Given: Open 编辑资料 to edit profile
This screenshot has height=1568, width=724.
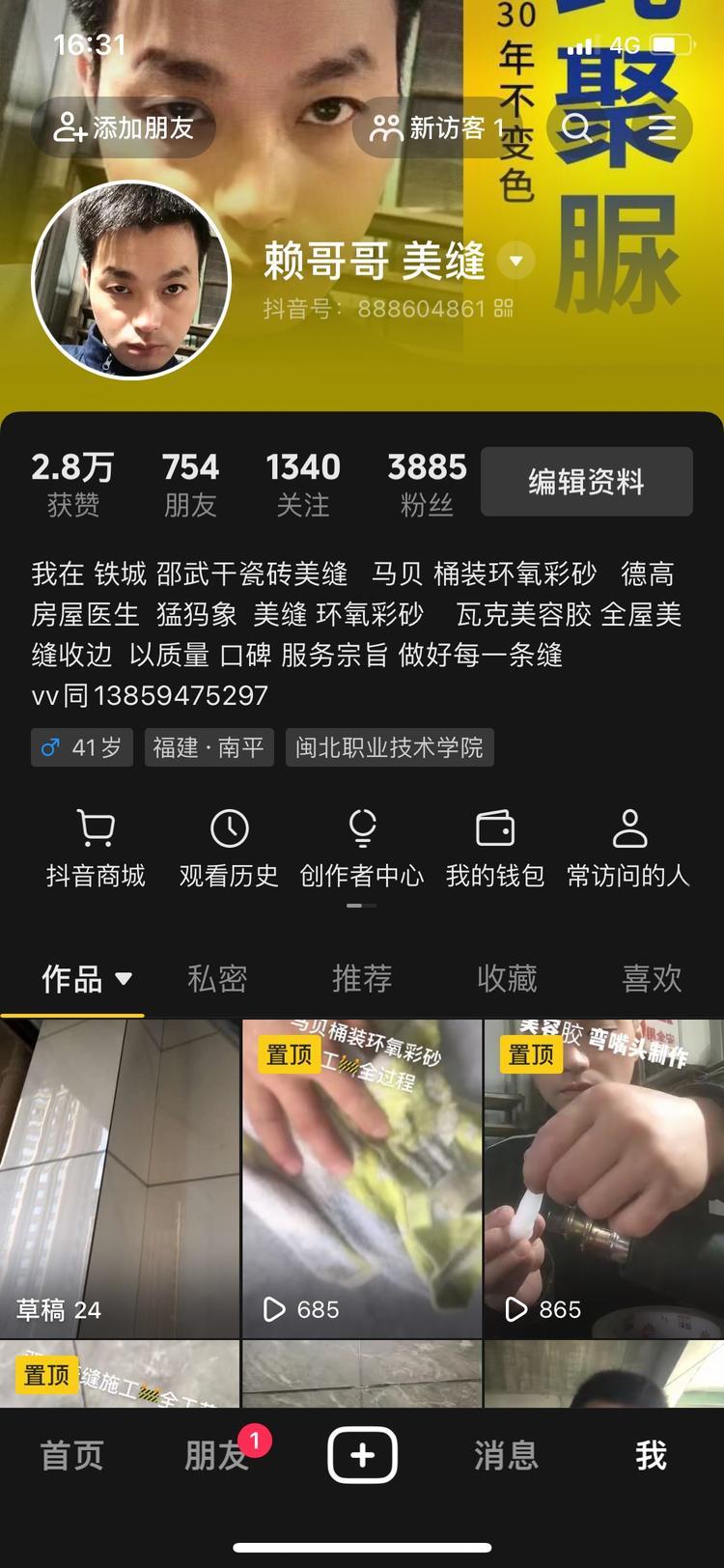Looking at the screenshot, I should 586,482.
